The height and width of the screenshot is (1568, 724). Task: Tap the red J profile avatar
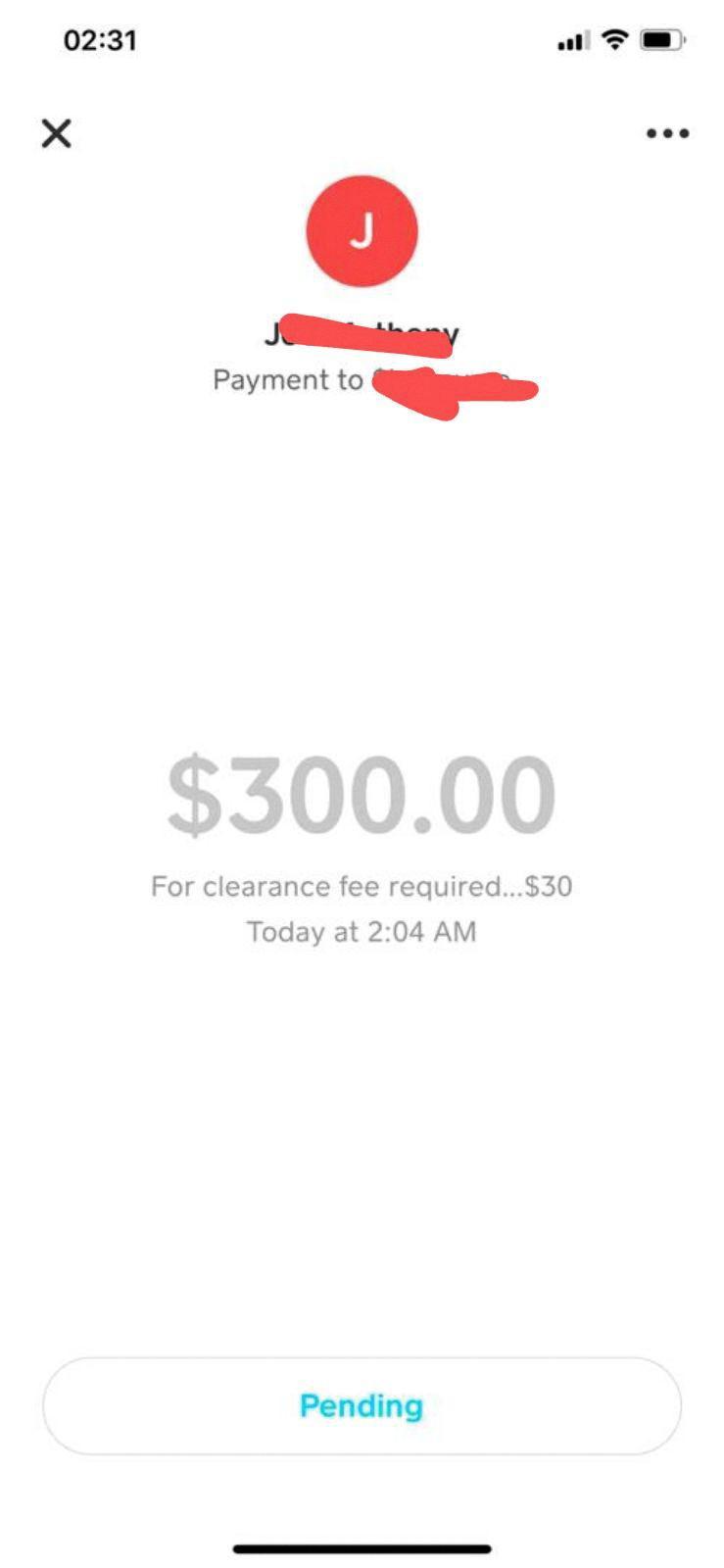[362, 231]
